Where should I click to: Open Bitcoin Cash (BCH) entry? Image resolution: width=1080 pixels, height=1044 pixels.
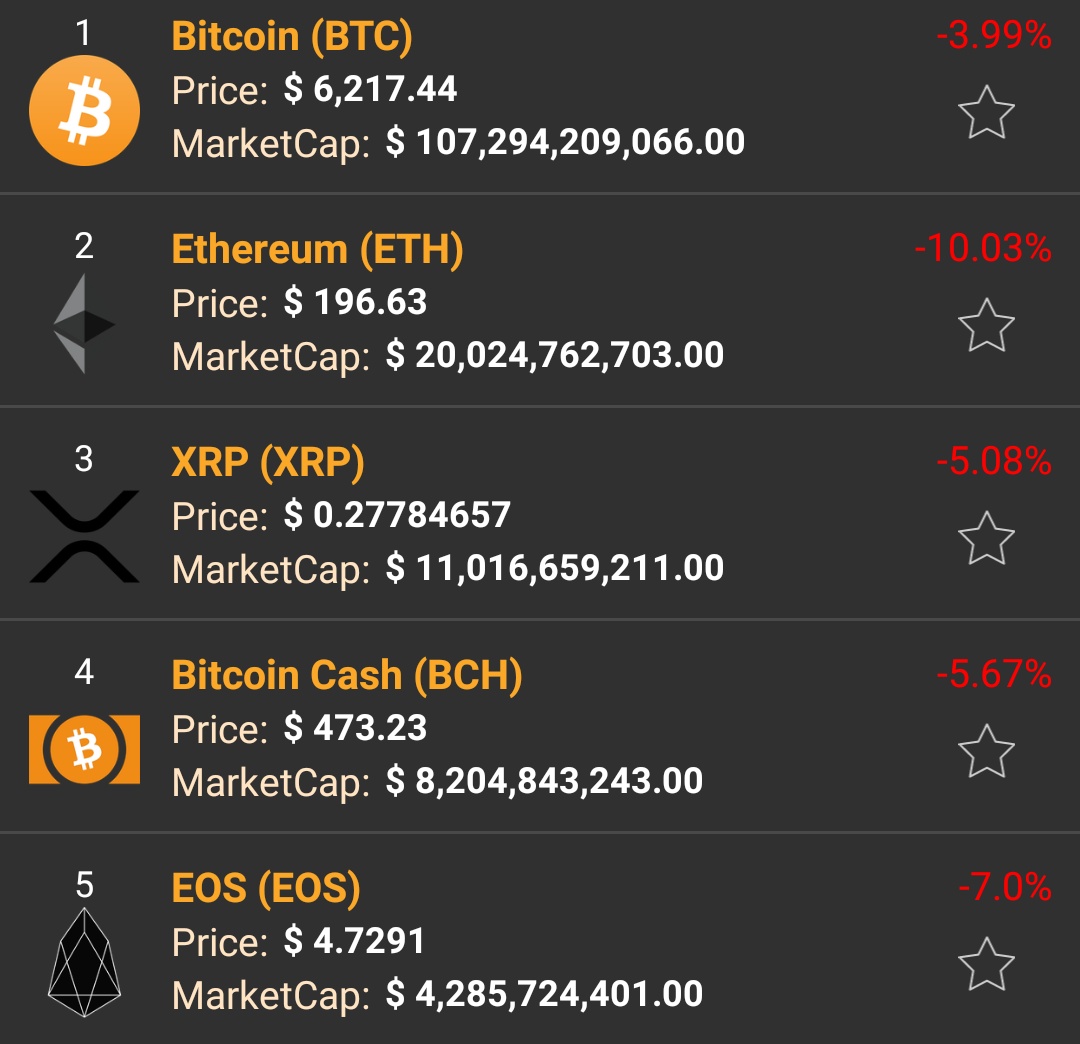pos(346,675)
